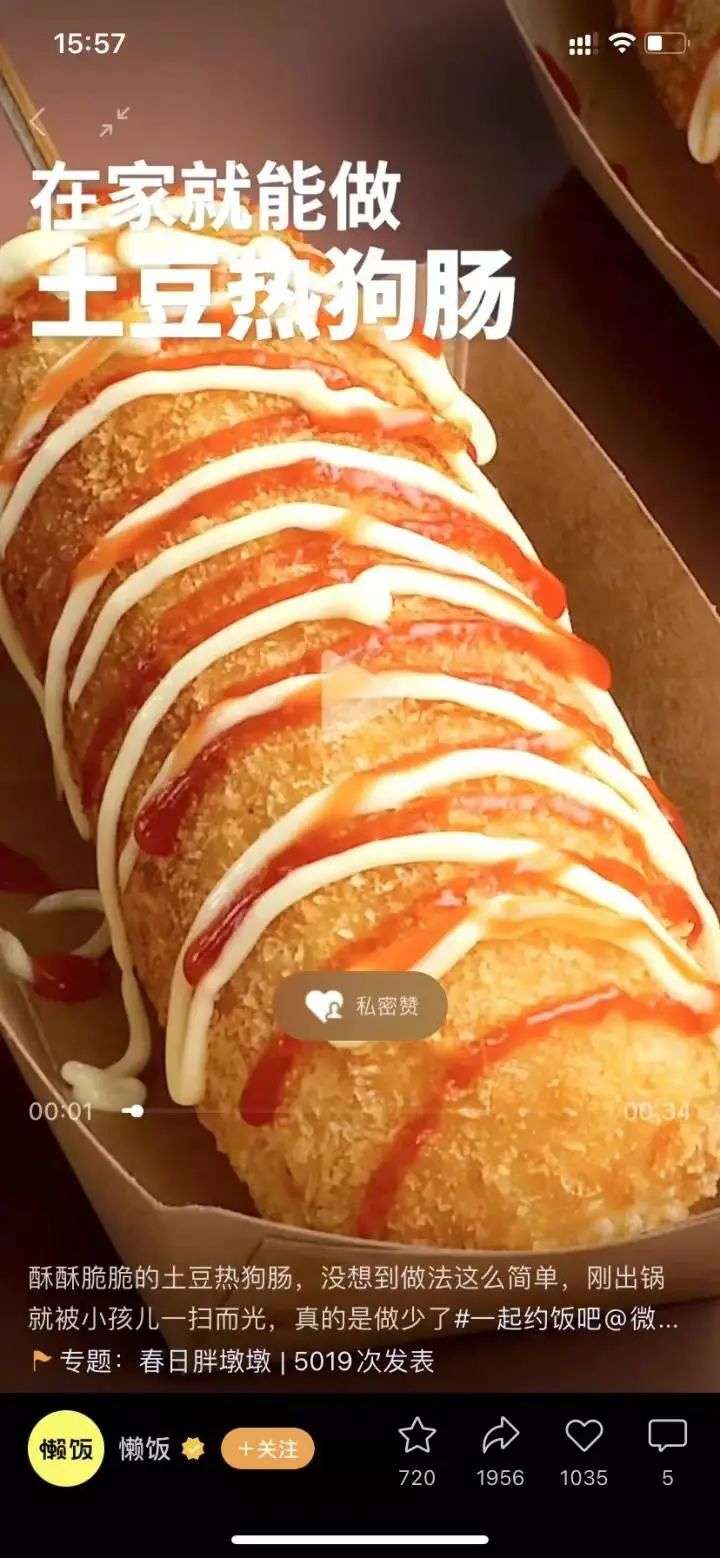This screenshot has height=1558, width=720.
Task: Follow 懒饭 with the +关注 button
Action: pos(267,1448)
